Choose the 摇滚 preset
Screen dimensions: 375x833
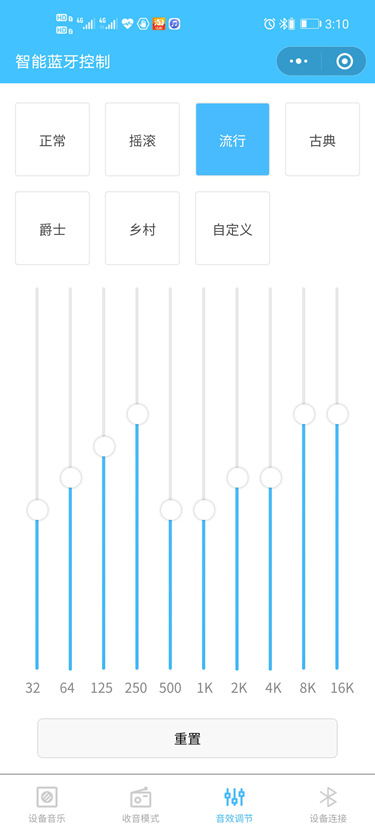142,139
